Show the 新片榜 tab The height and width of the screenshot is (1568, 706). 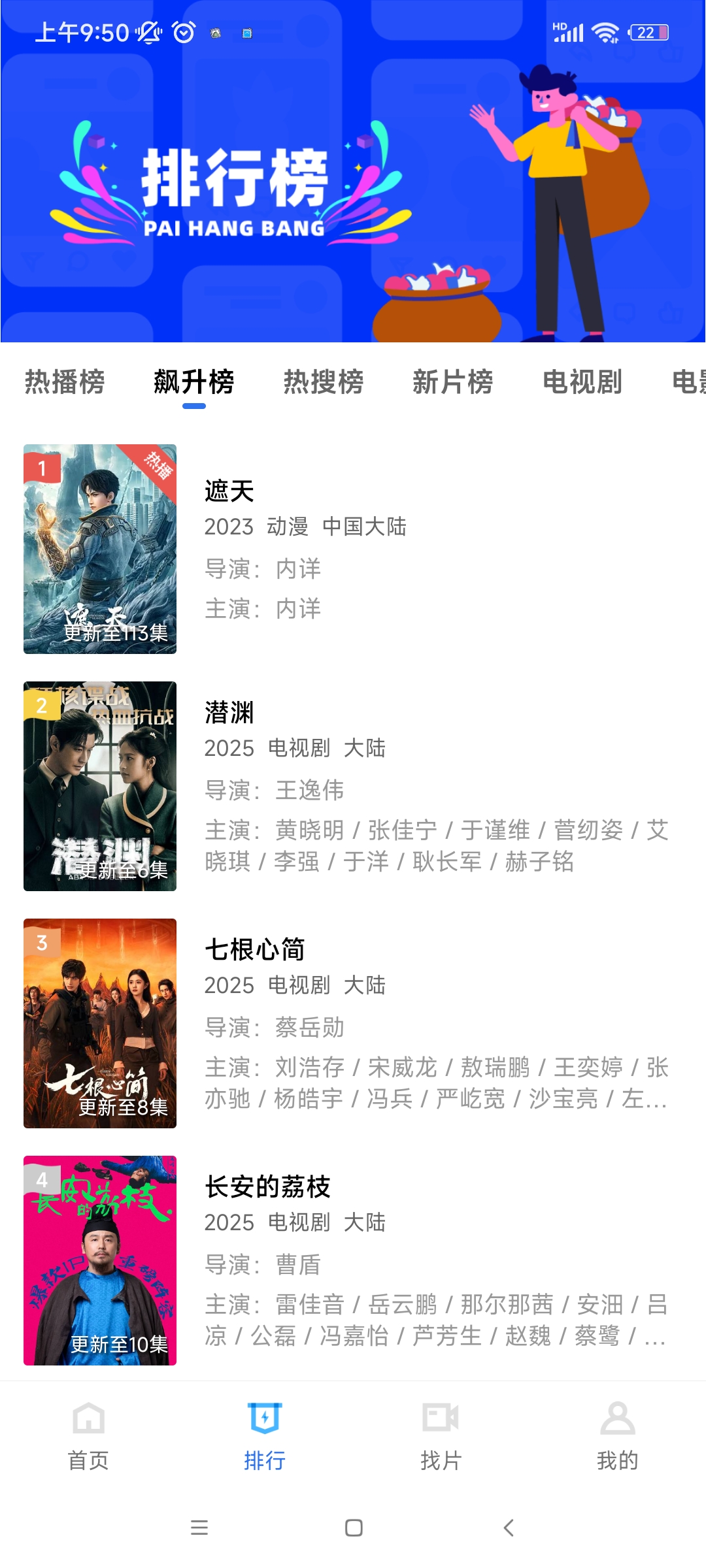(x=453, y=382)
